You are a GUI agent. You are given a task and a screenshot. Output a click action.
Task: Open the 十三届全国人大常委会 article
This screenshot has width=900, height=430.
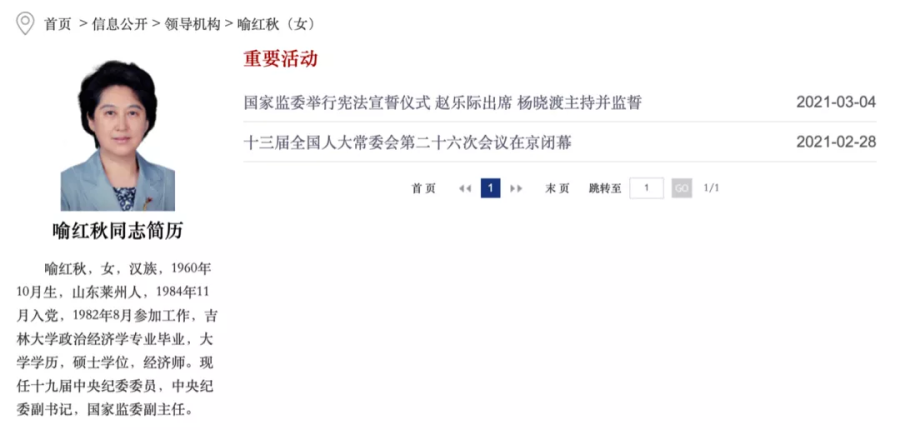[x=407, y=142]
